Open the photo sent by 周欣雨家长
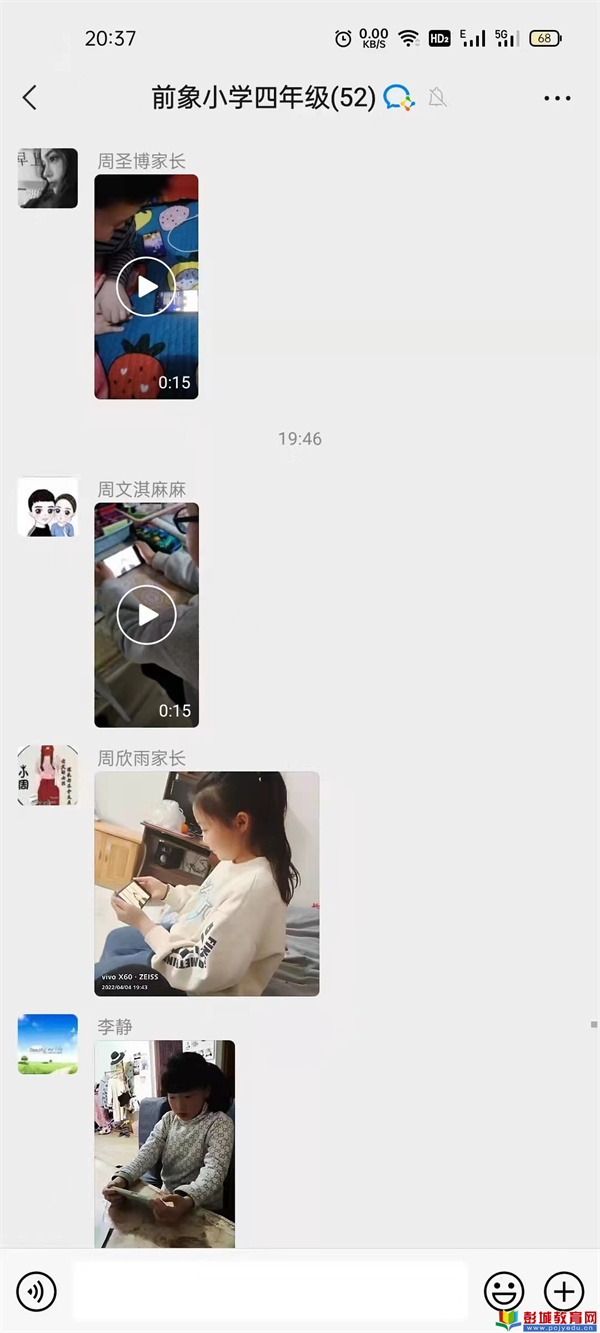The image size is (600, 1333). coord(207,883)
